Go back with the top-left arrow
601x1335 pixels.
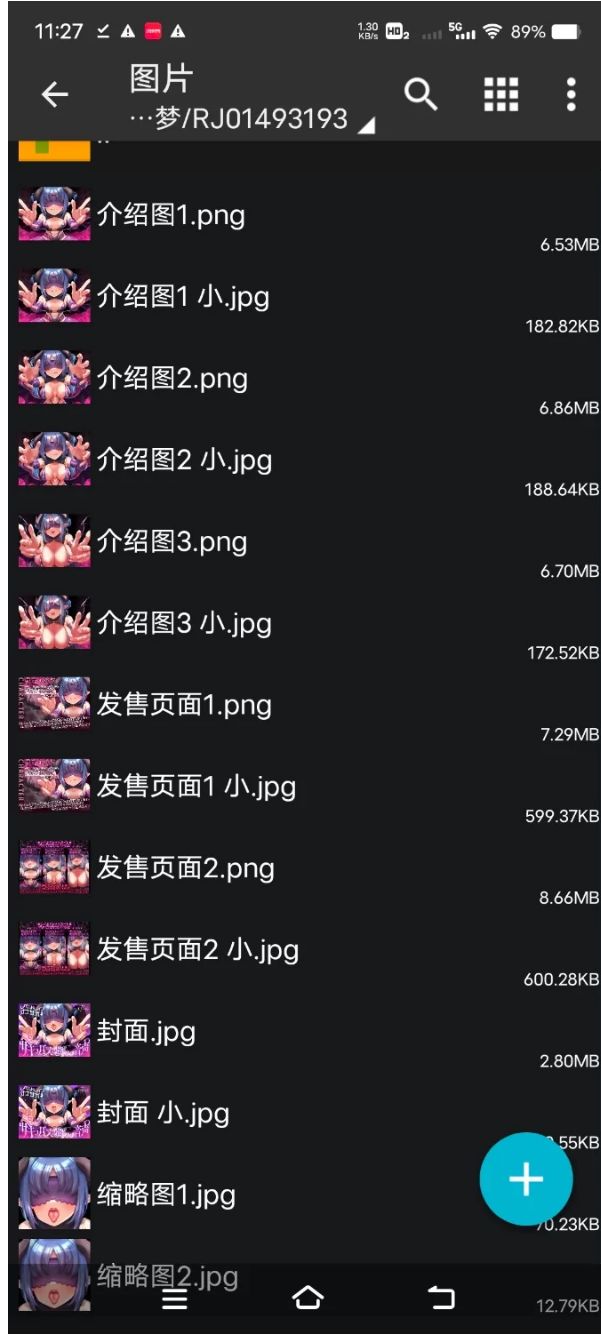point(55,95)
